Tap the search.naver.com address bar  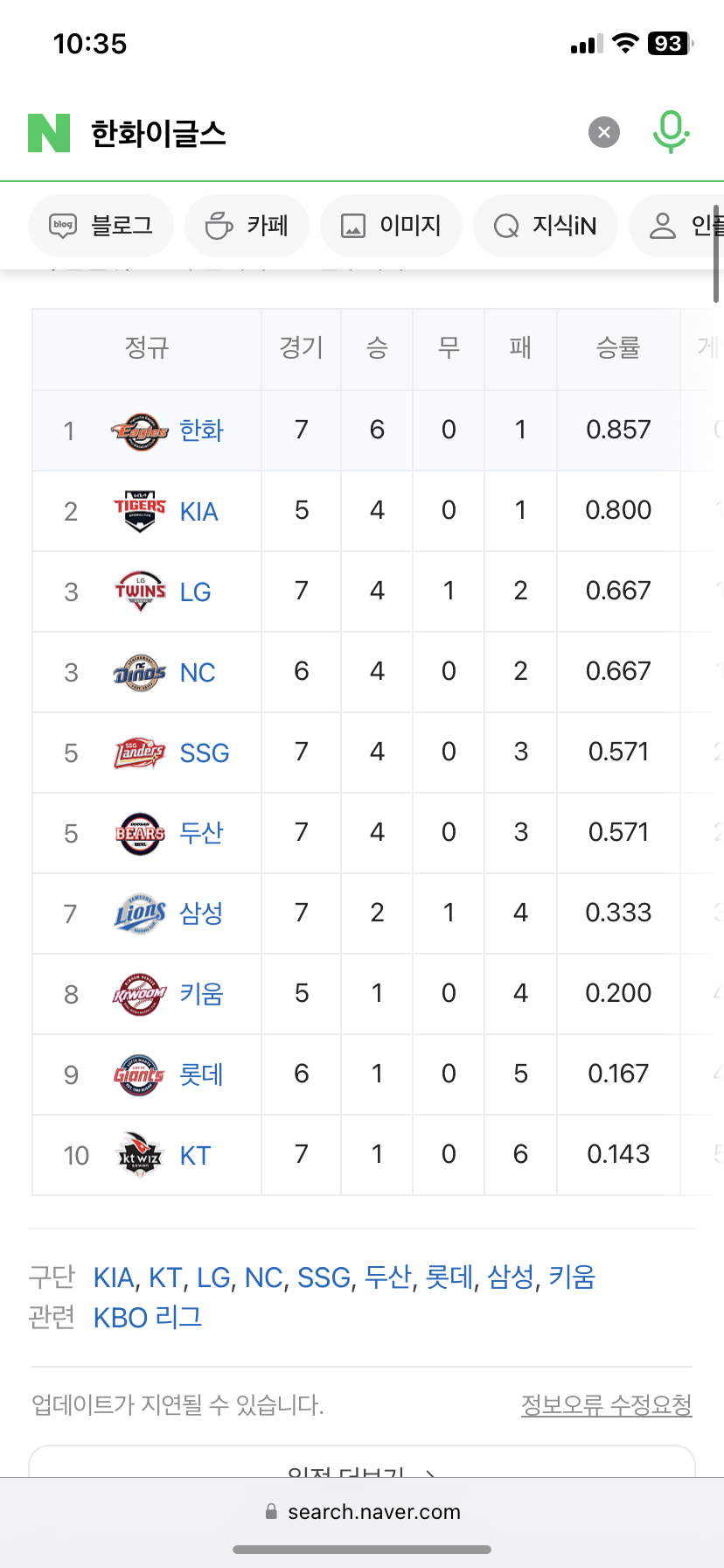tap(362, 1512)
